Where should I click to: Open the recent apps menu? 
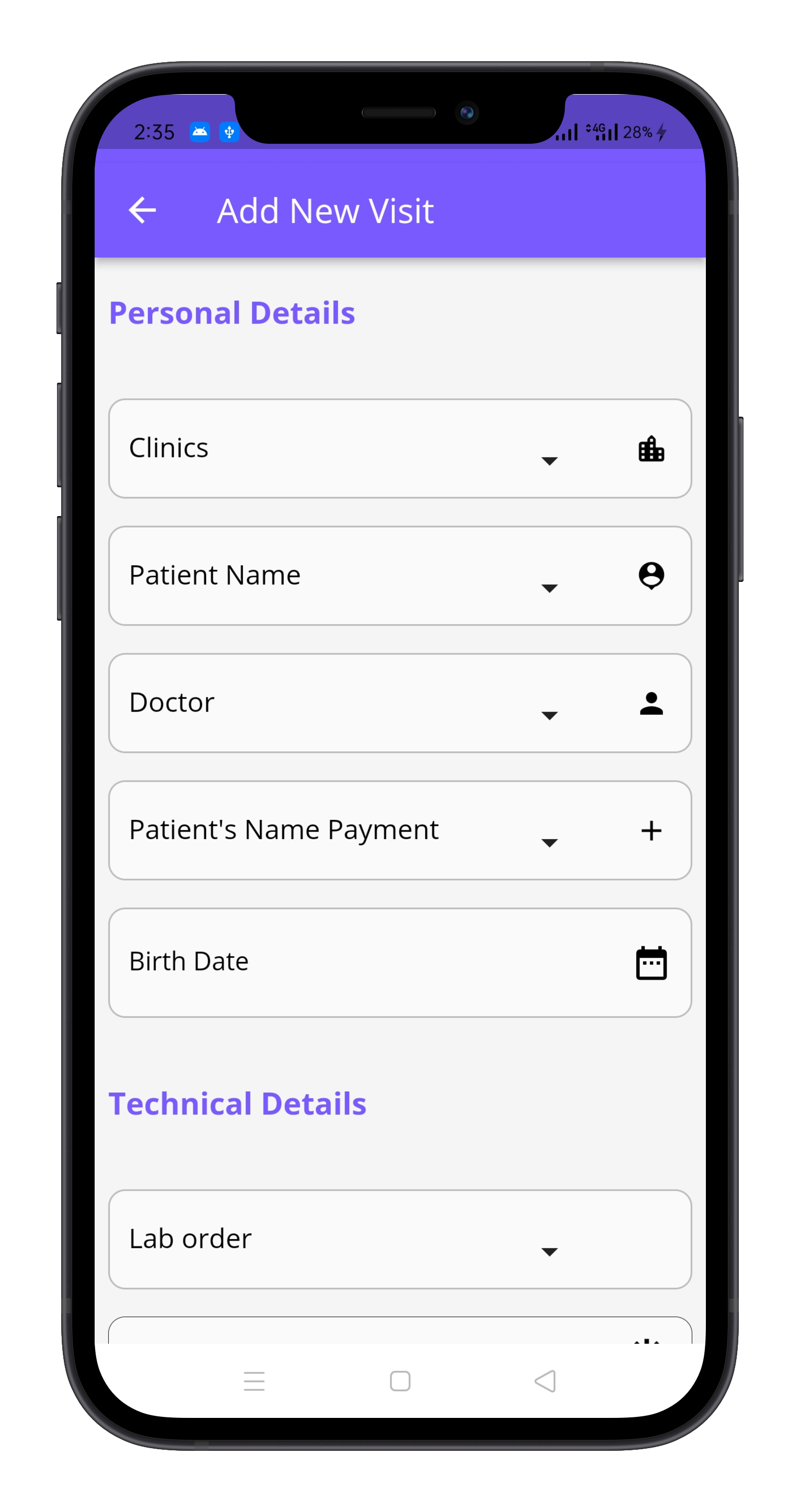(x=254, y=1381)
